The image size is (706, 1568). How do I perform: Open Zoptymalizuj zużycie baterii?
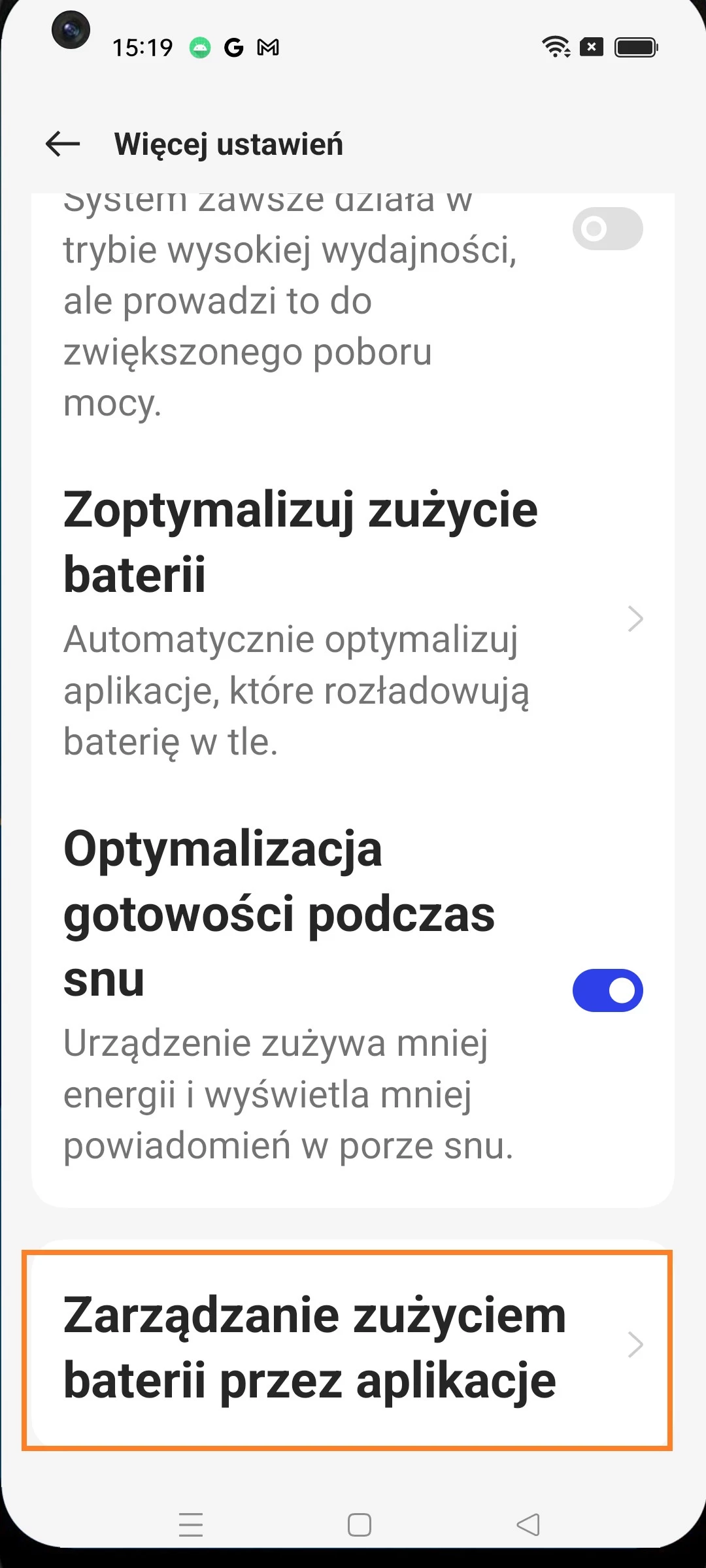(x=353, y=621)
